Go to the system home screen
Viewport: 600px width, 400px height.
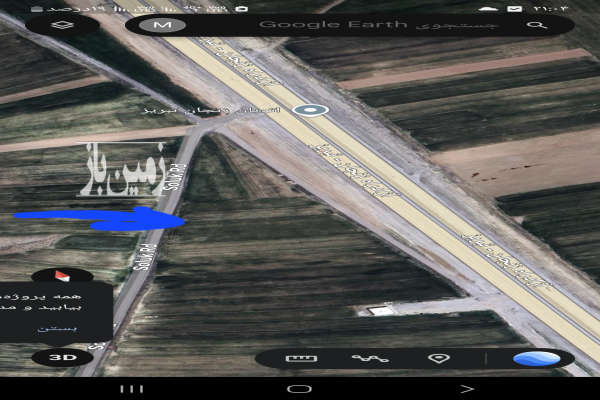coord(299,389)
